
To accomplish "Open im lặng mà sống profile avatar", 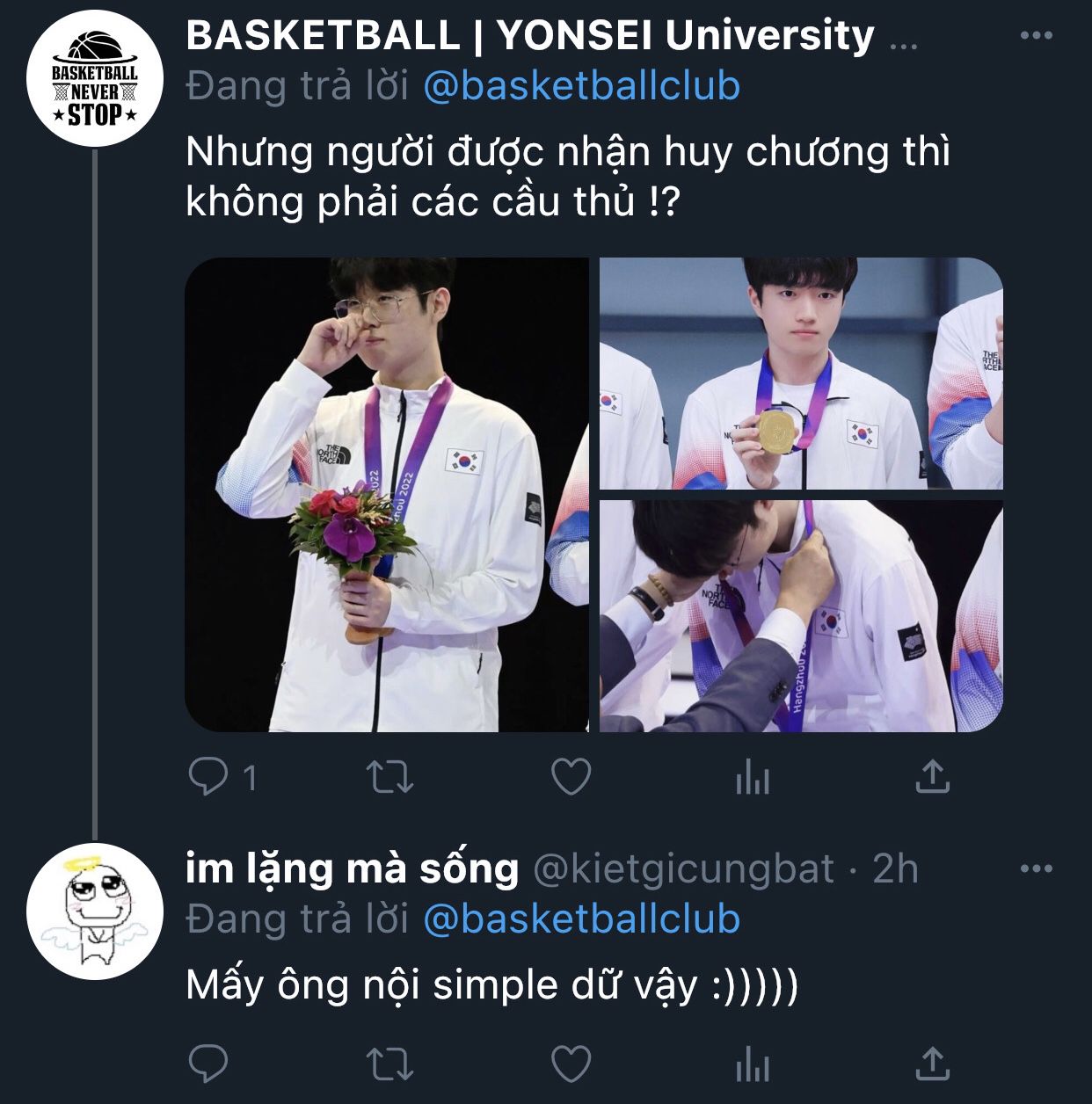I will (x=94, y=912).
